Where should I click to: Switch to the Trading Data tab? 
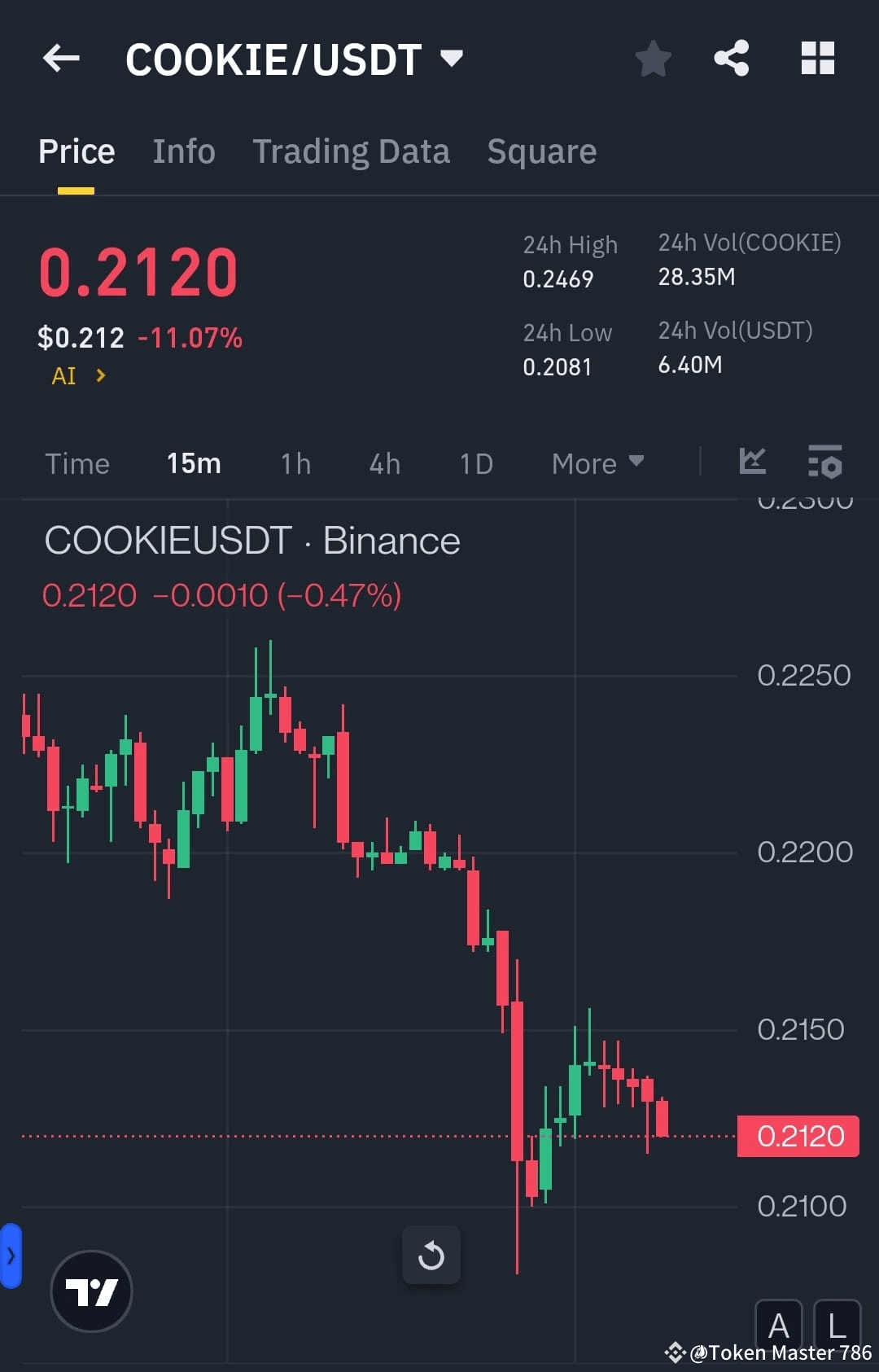[x=352, y=151]
